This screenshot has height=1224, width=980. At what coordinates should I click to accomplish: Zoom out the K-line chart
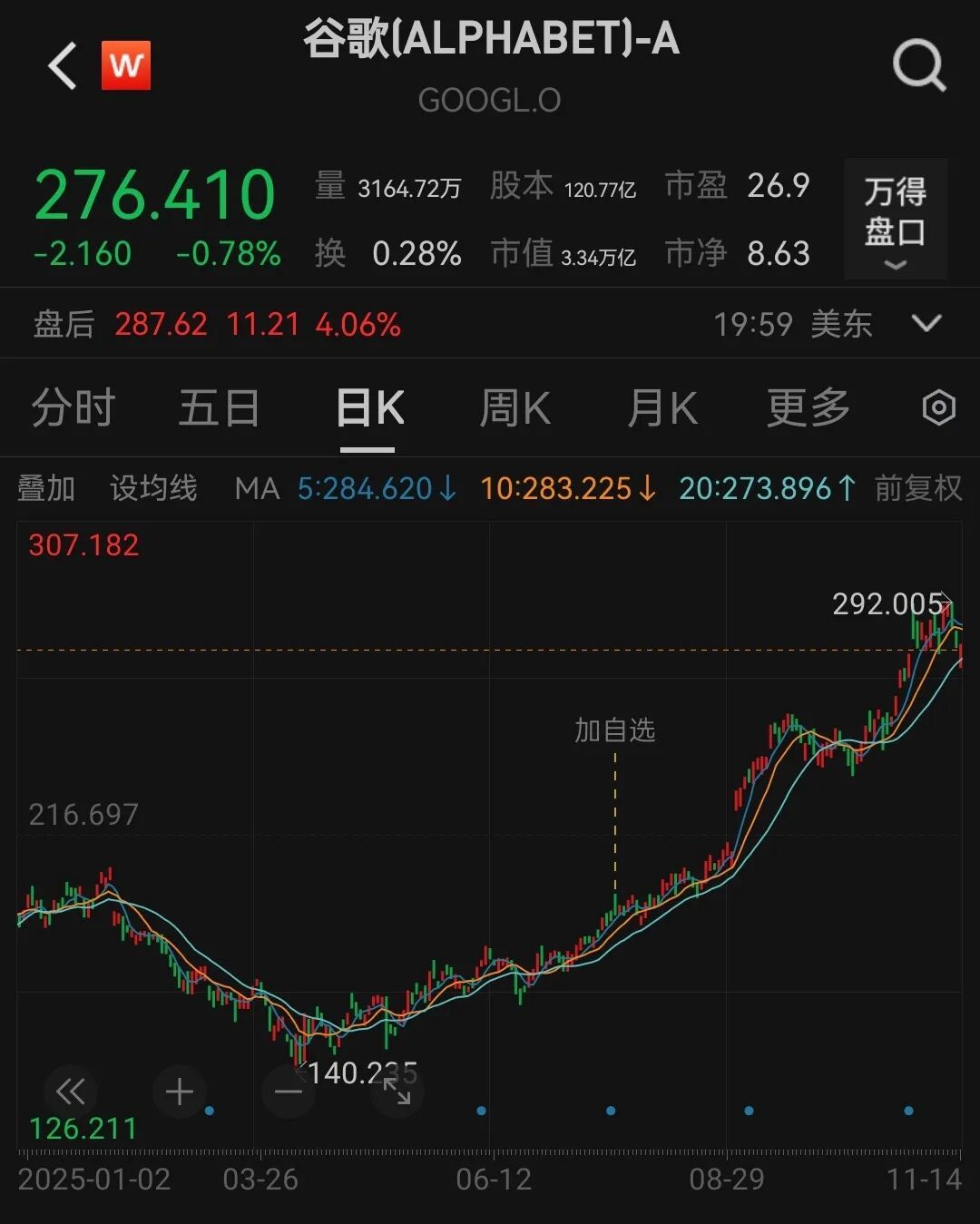288,1091
